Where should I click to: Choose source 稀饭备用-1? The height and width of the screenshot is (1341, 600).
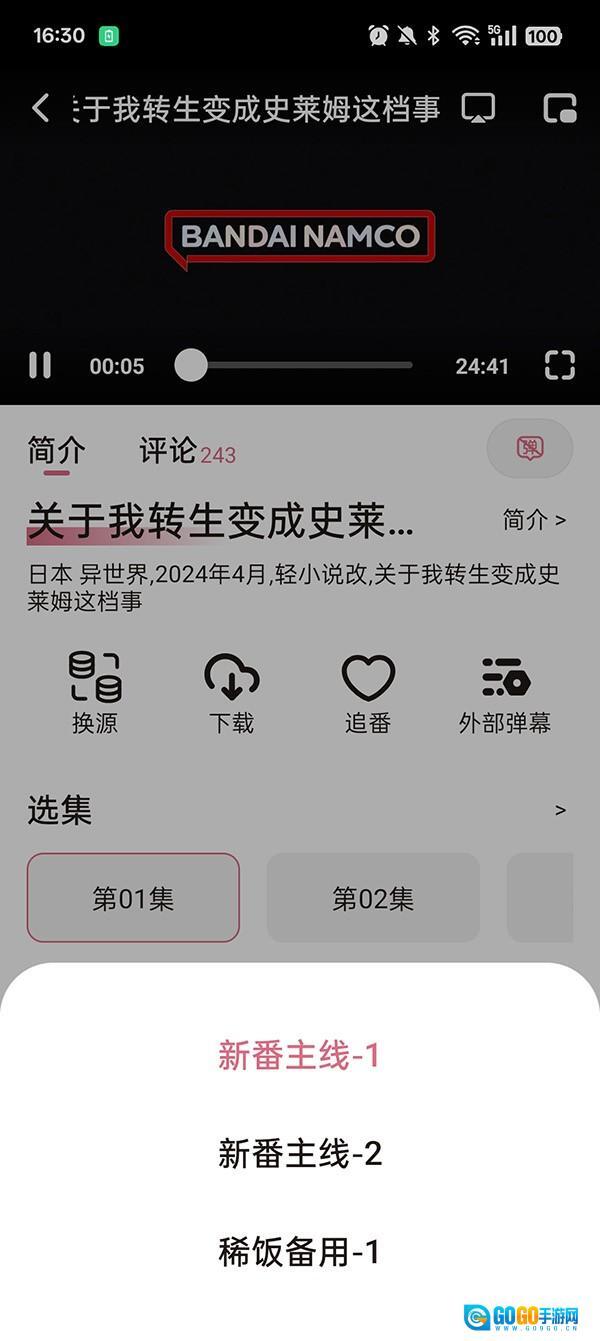click(300, 1252)
